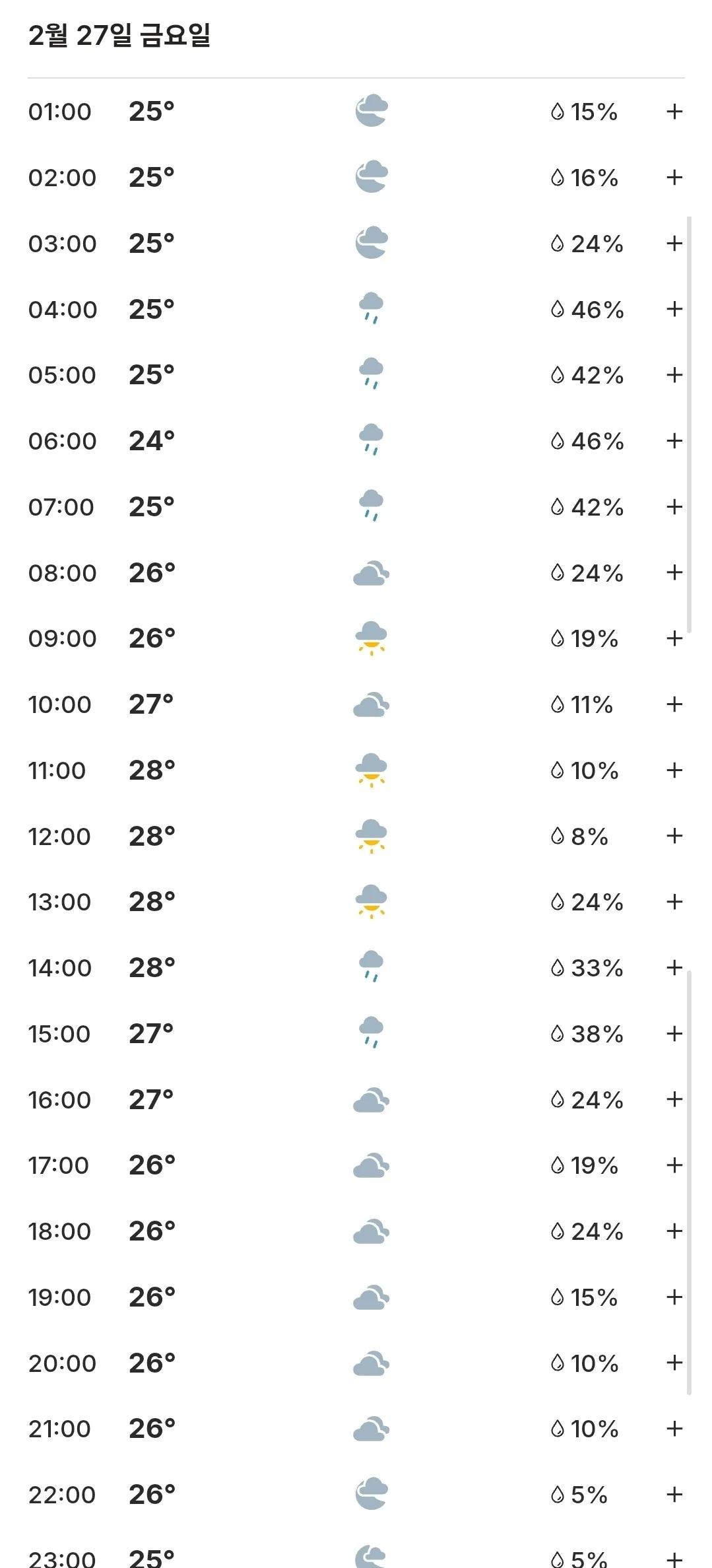The image size is (712, 1568).
Task: Expand the 22:00 row with 5% rain
Action: click(x=674, y=1495)
